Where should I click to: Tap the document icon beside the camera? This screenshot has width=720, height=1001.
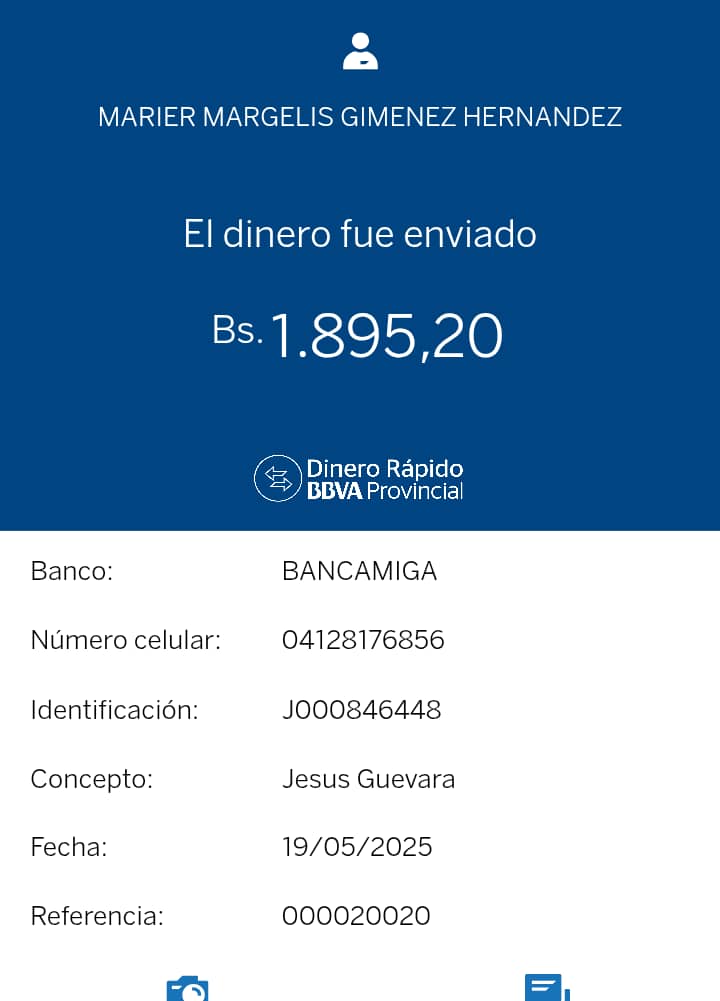point(546,989)
